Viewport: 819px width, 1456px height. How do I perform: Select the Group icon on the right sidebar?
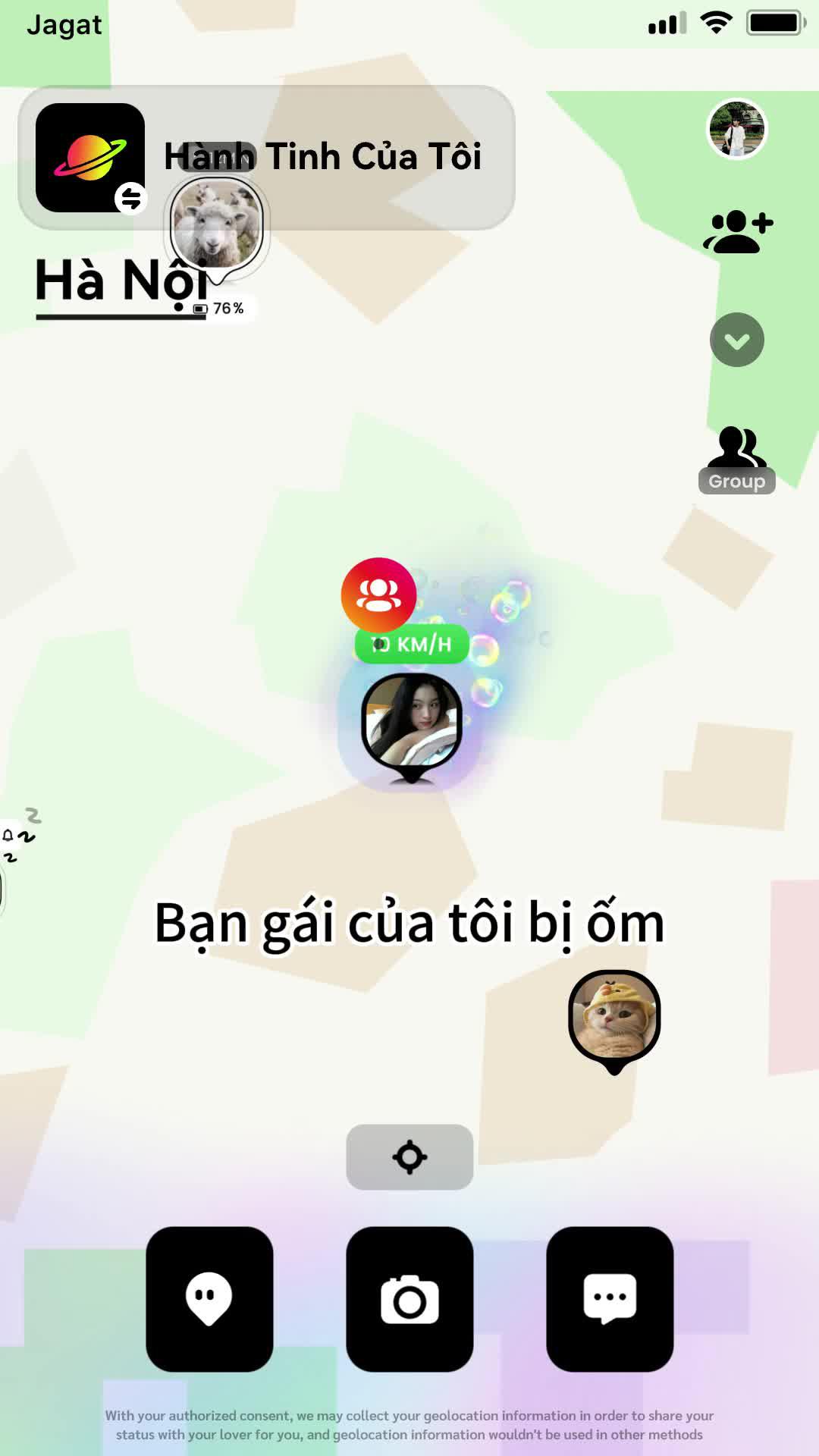pos(736,453)
